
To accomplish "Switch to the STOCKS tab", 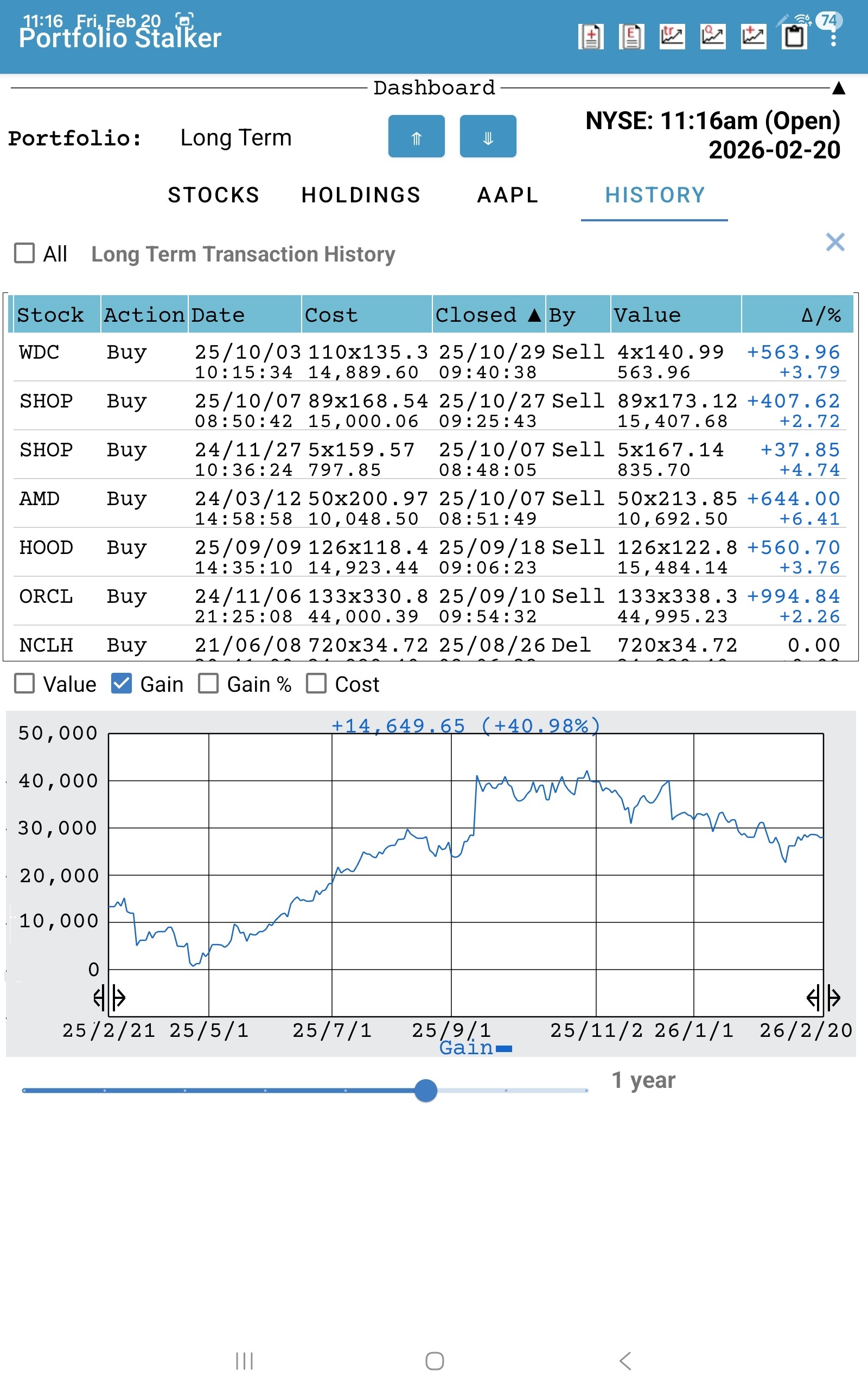I will click(214, 195).
